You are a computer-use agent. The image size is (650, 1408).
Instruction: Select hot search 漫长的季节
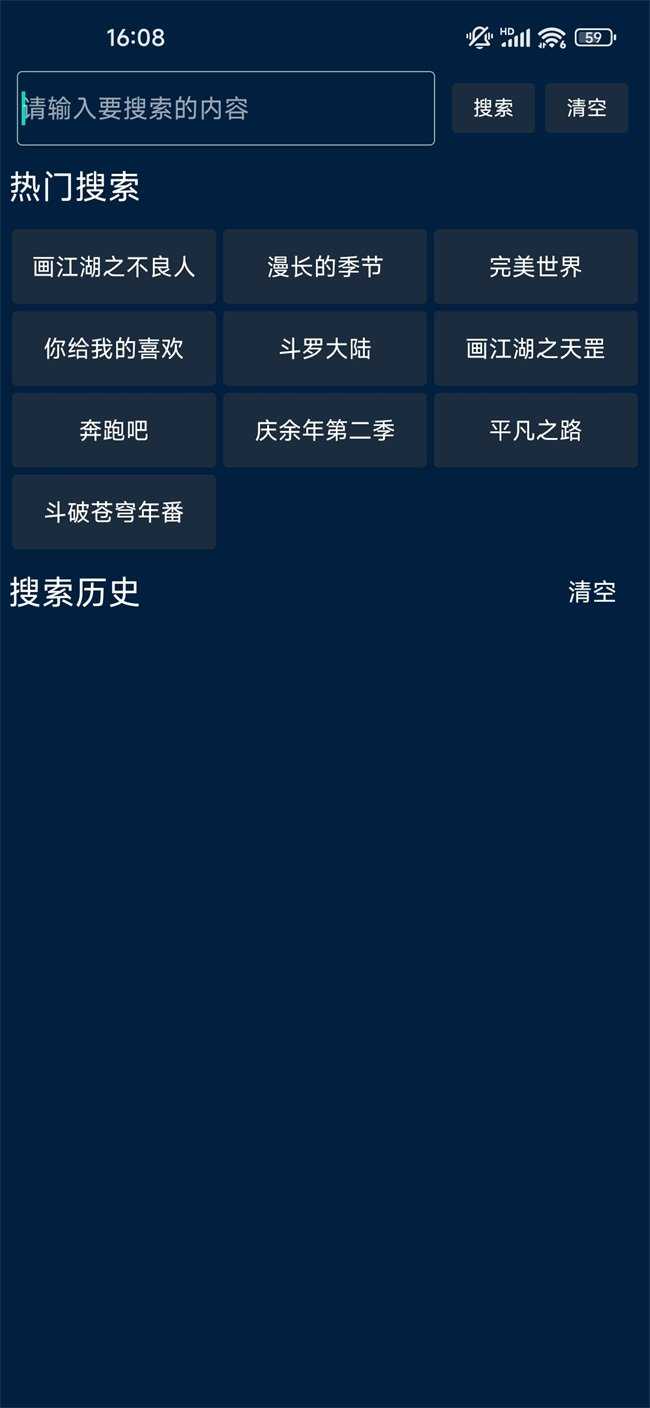325,267
